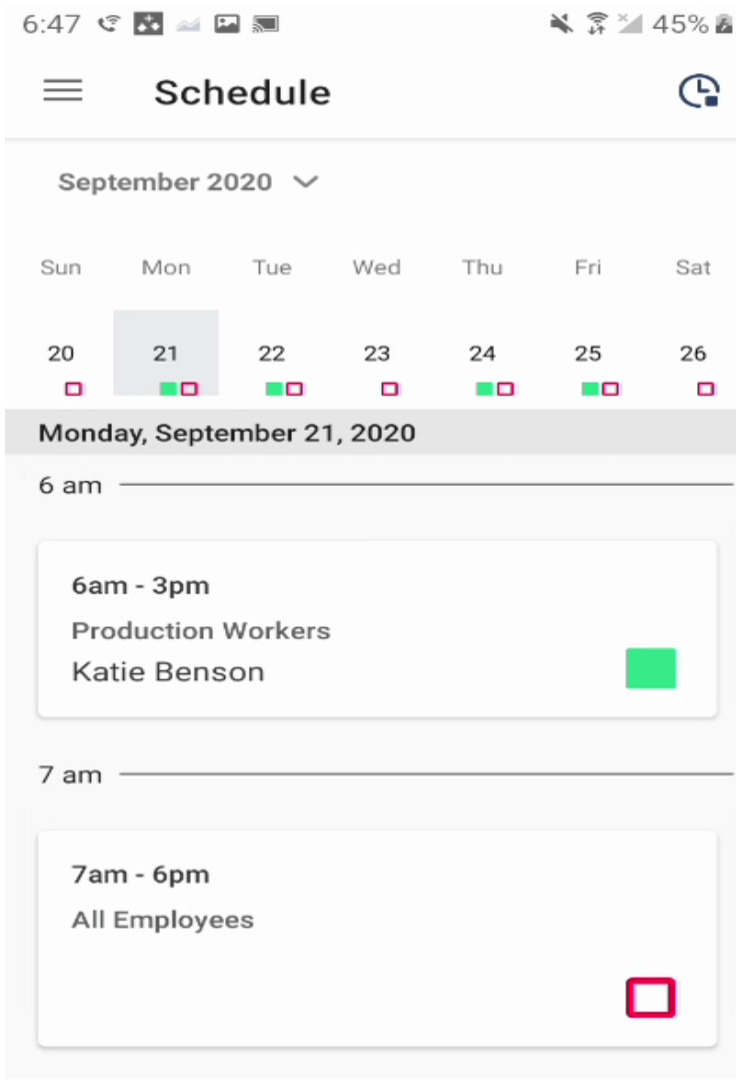Tap the Monday, September 21, 2020 header bar
This screenshot has height=1080, width=736.
(x=226, y=432)
